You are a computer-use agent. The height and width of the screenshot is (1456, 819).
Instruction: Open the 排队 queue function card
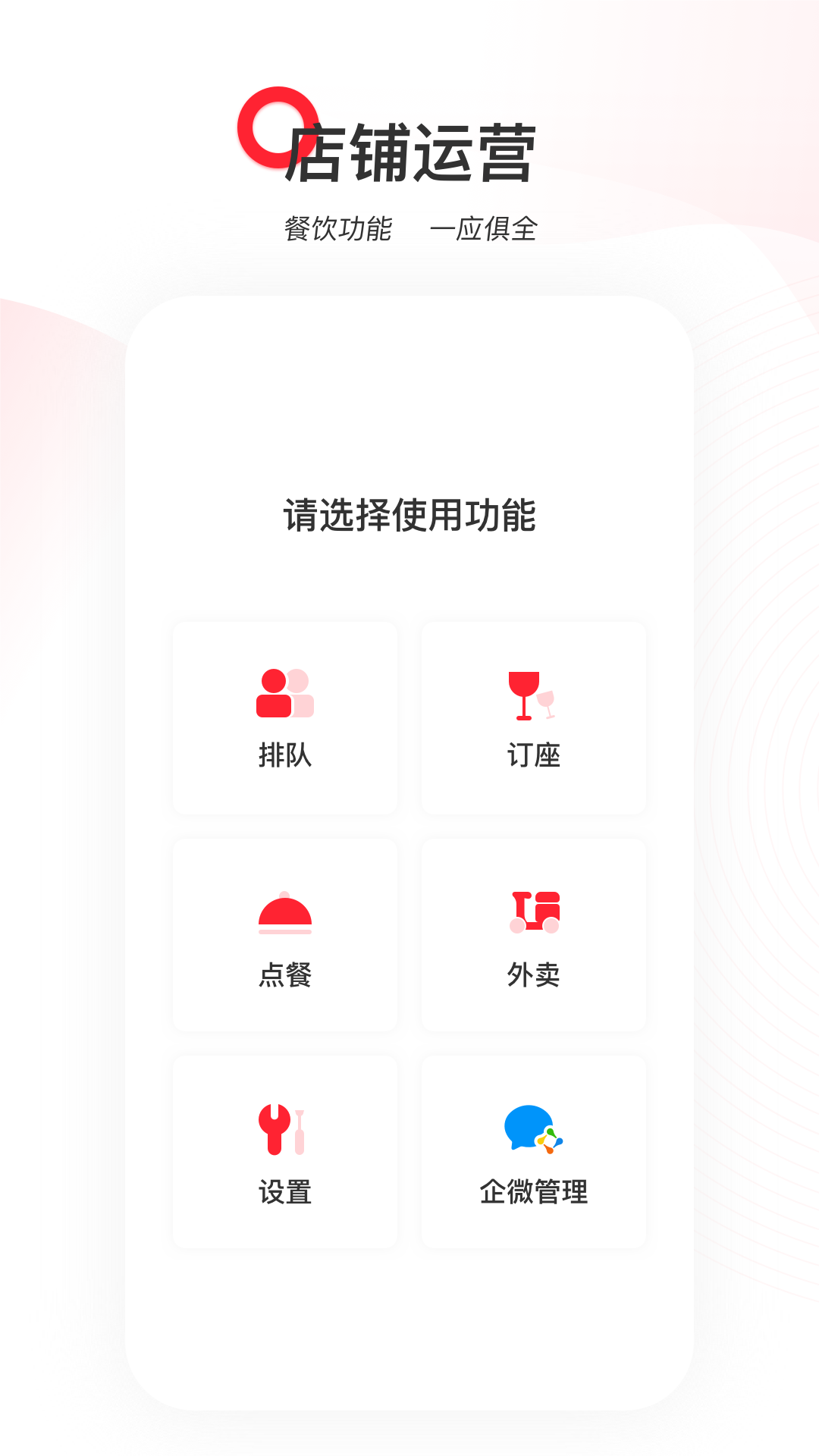[284, 718]
